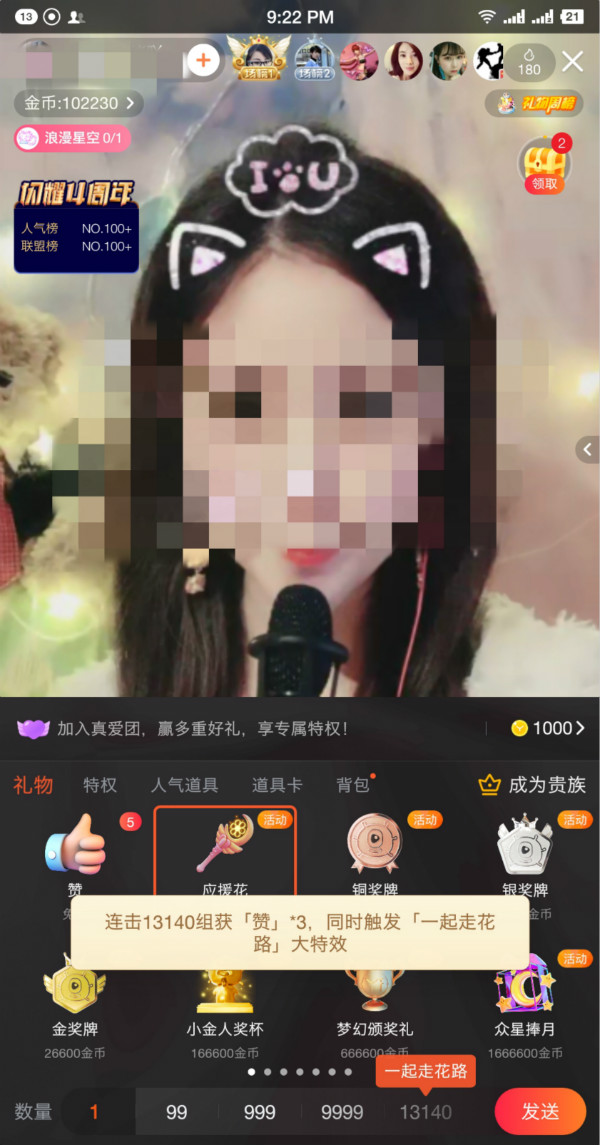The width and height of the screenshot is (600, 1145).
Task: Set gift quantity to 999
Action: tap(260, 1112)
